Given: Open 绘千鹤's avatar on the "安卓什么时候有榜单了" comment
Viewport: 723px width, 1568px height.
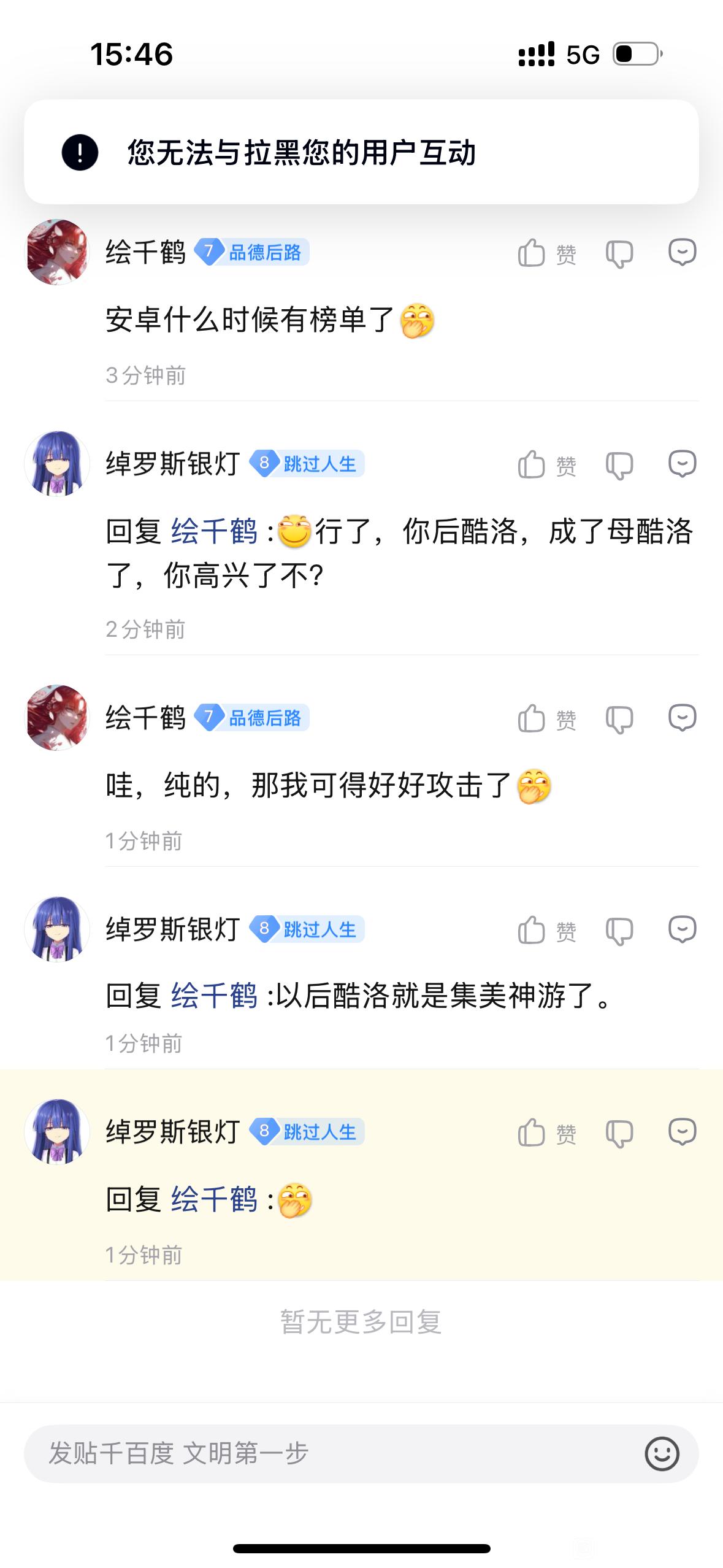Looking at the screenshot, I should click(x=57, y=252).
